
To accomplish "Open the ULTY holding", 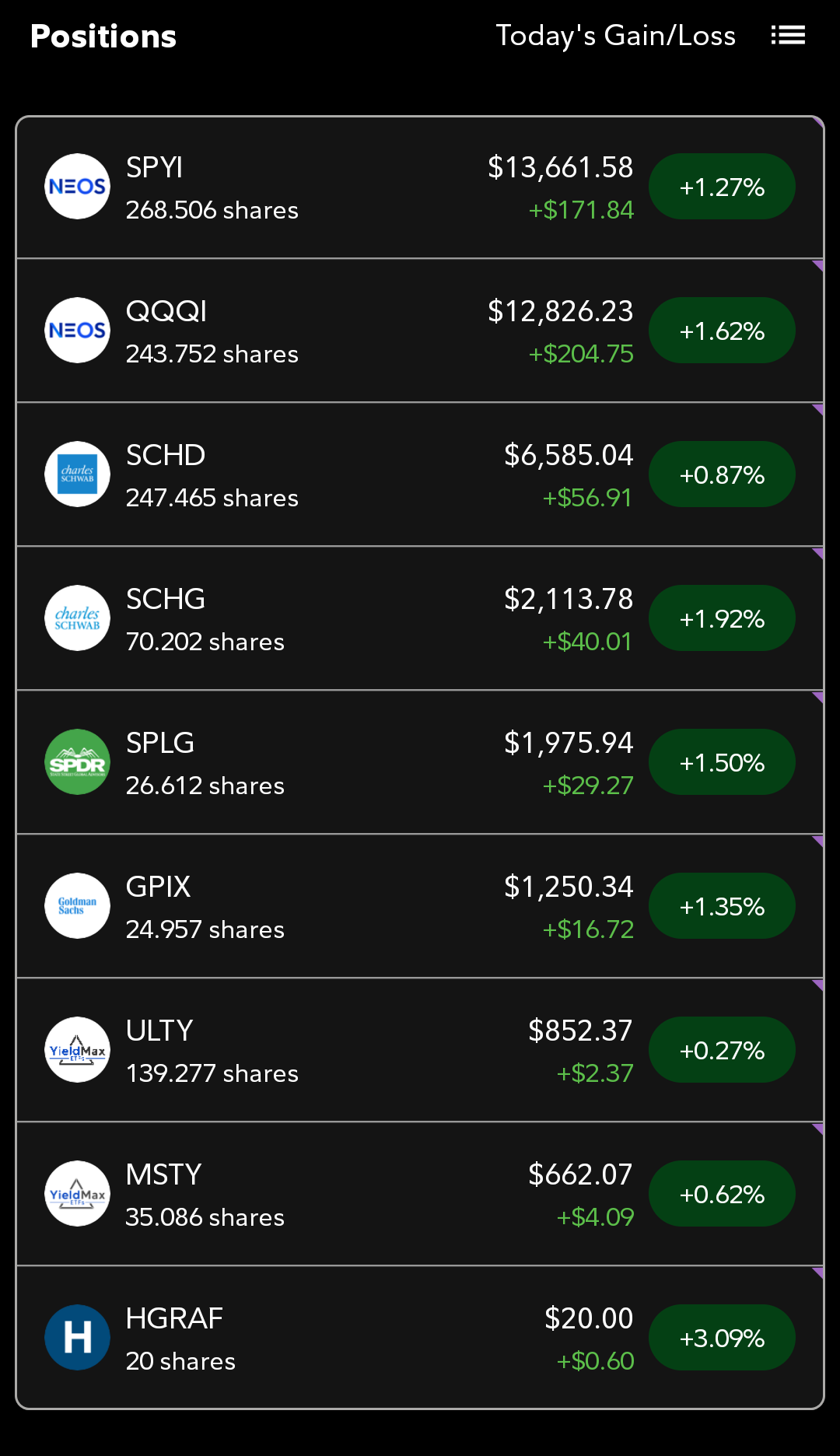I will [420, 1050].
